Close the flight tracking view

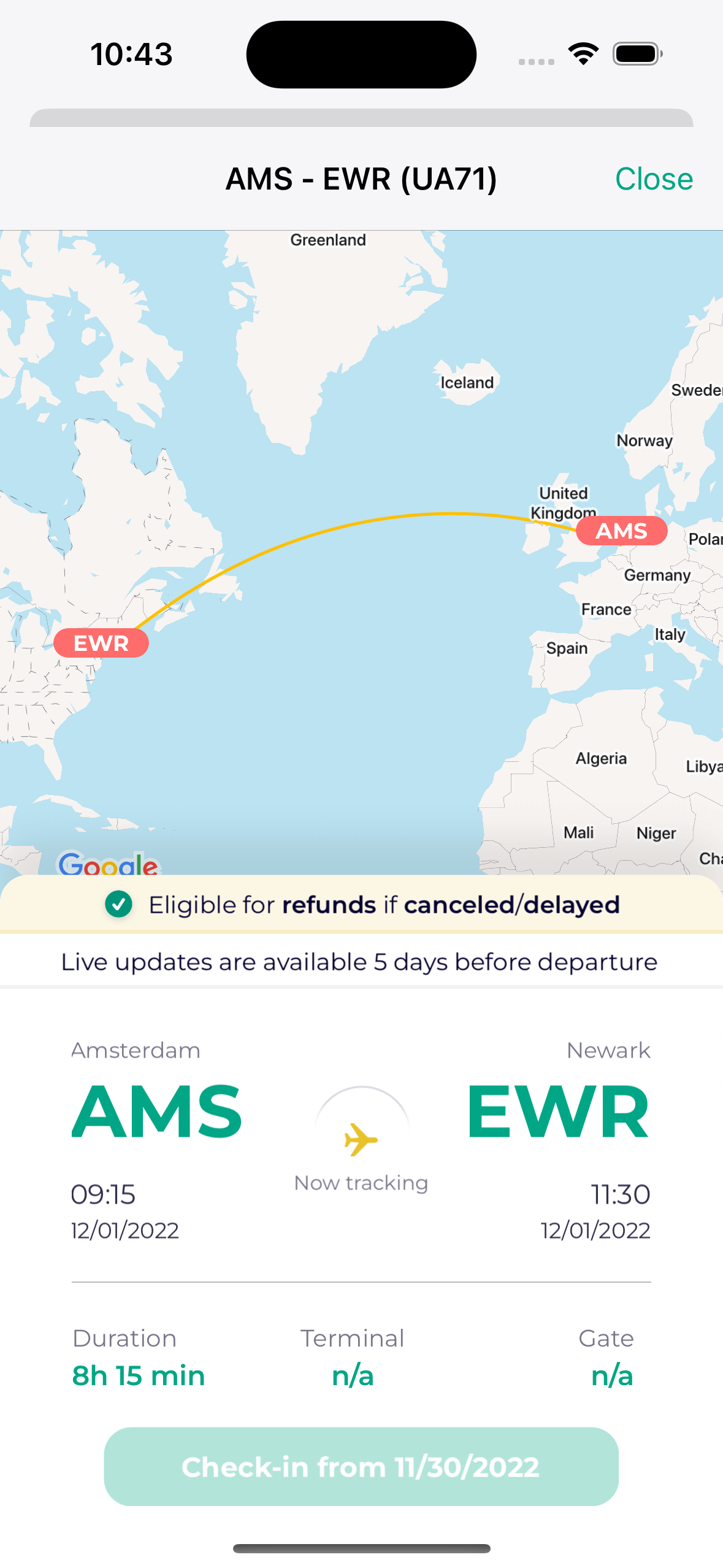pyautogui.click(x=654, y=179)
